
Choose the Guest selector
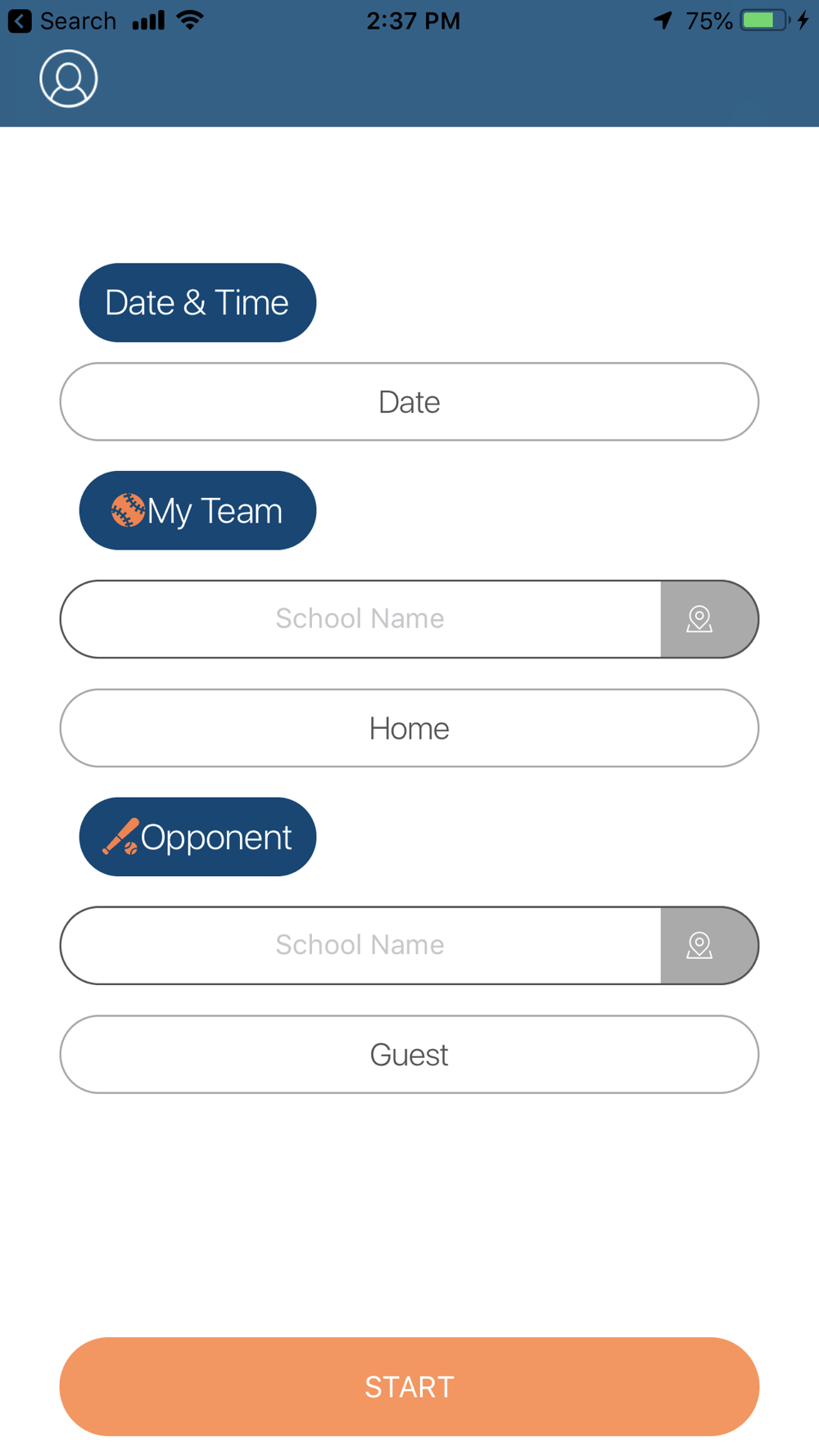pyautogui.click(x=409, y=1055)
